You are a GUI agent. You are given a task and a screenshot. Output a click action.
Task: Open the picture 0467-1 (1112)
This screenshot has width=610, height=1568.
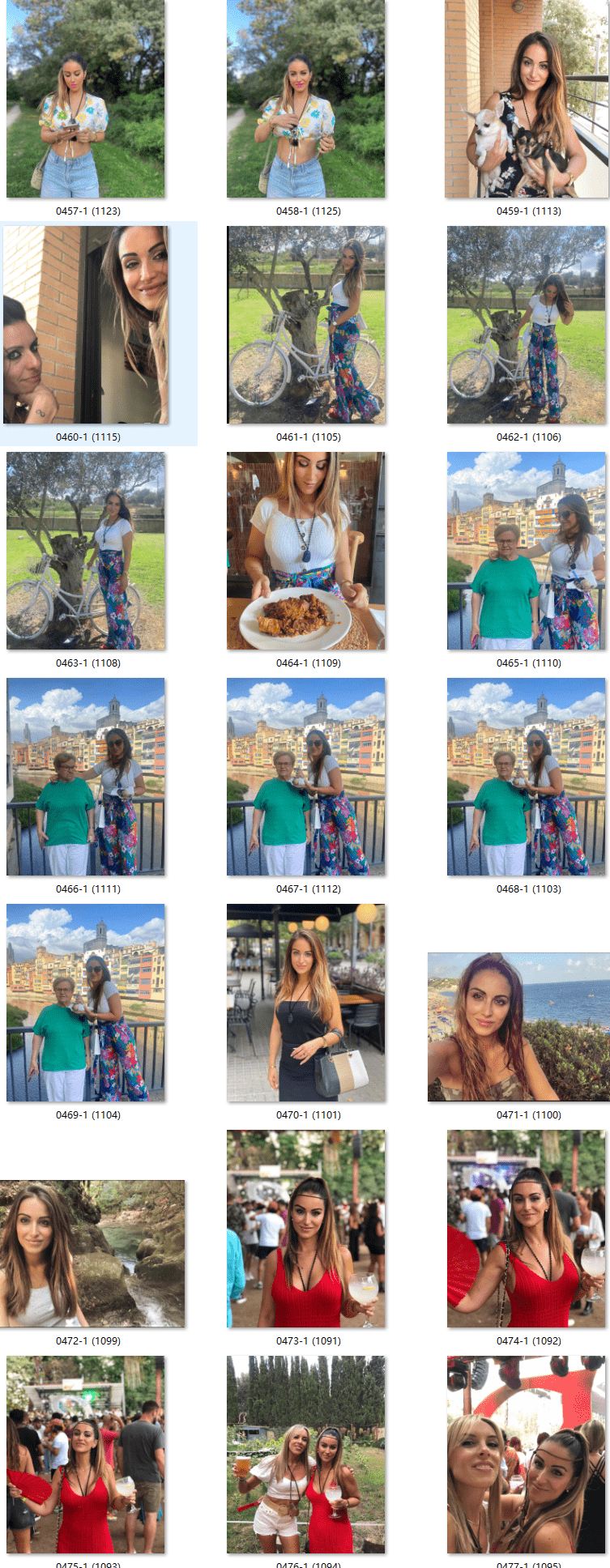pos(306,777)
